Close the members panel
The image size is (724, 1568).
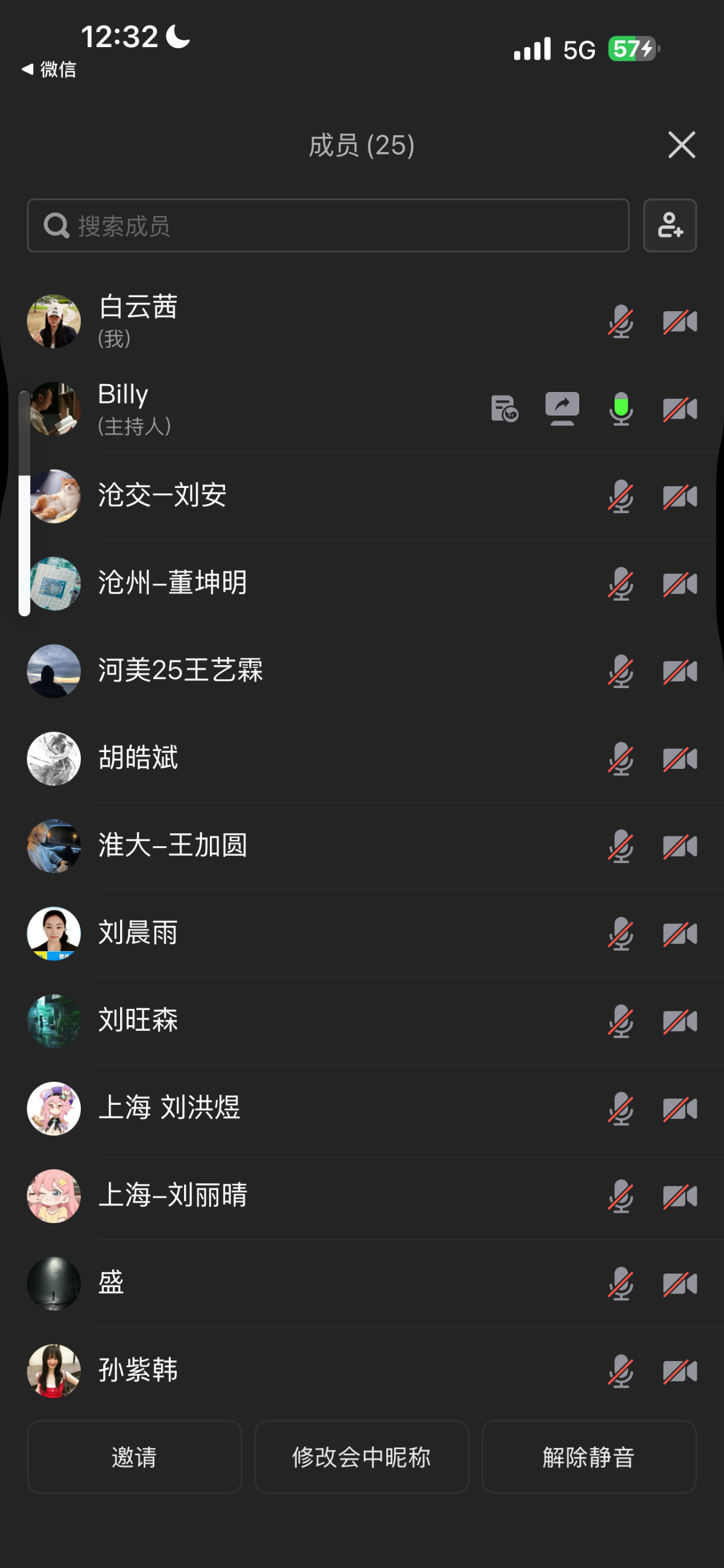(681, 145)
